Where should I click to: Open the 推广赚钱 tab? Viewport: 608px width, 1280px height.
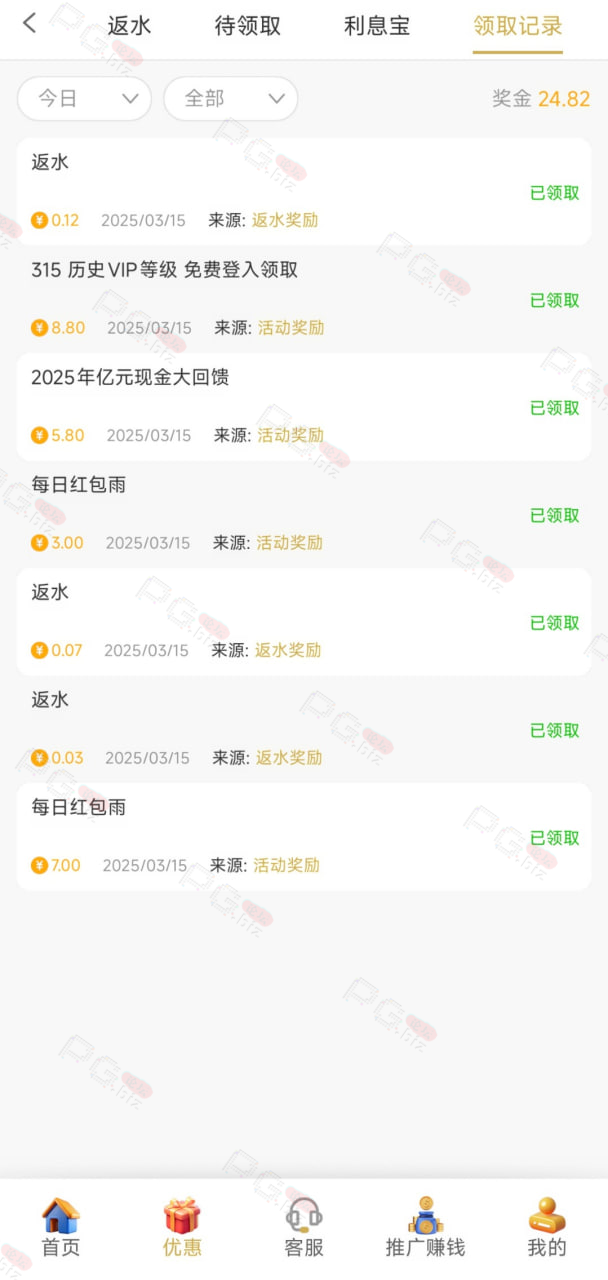(x=425, y=1228)
